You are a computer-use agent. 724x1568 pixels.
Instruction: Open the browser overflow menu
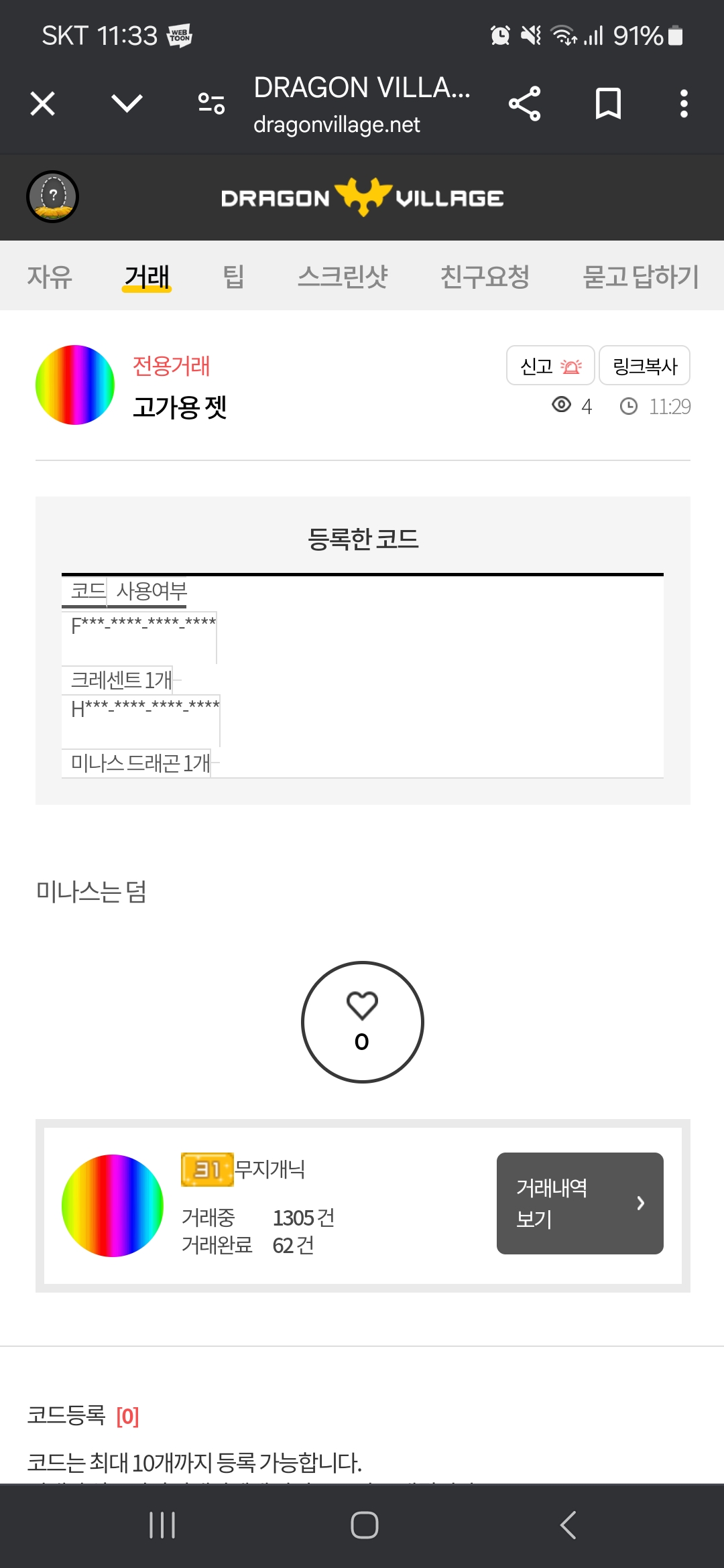(683, 104)
